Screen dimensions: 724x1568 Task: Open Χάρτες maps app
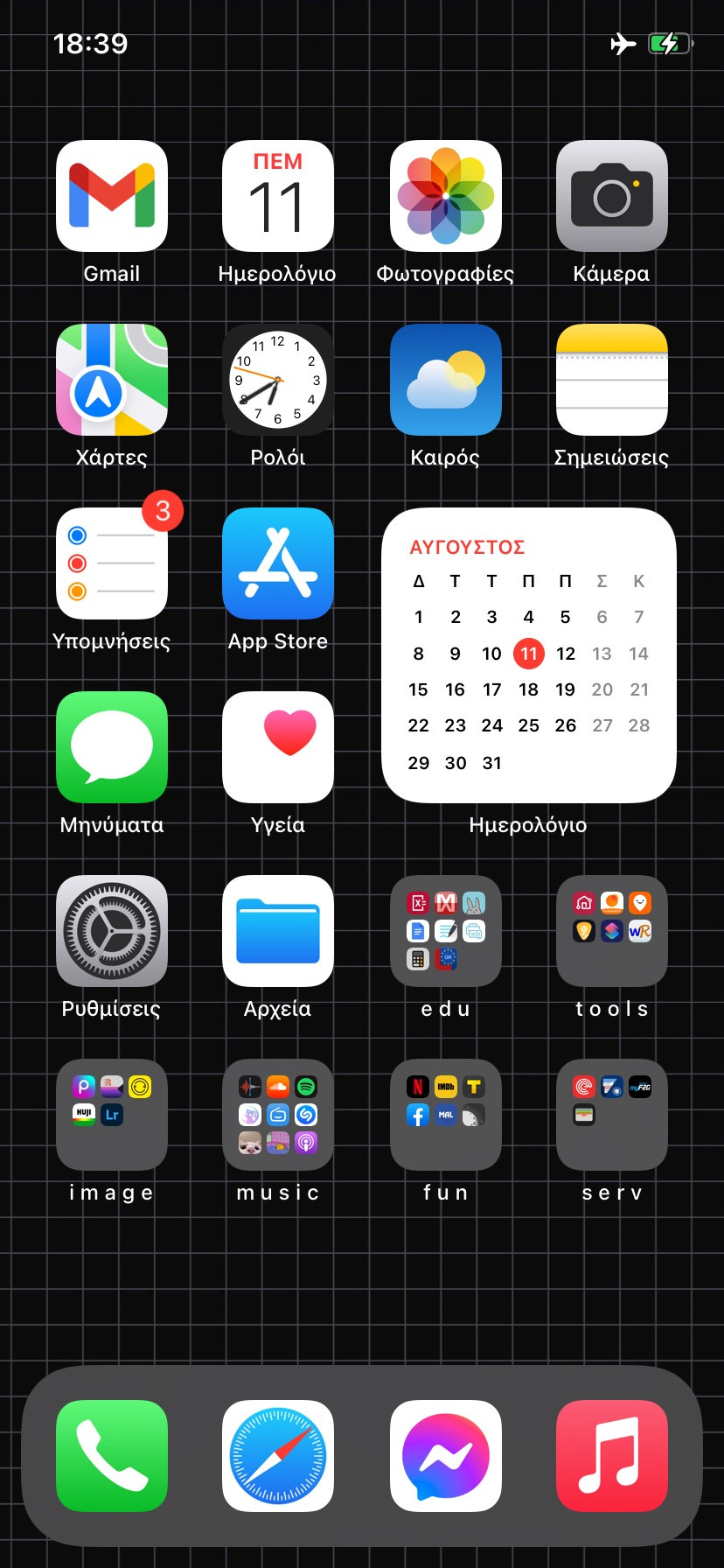click(112, 380)
